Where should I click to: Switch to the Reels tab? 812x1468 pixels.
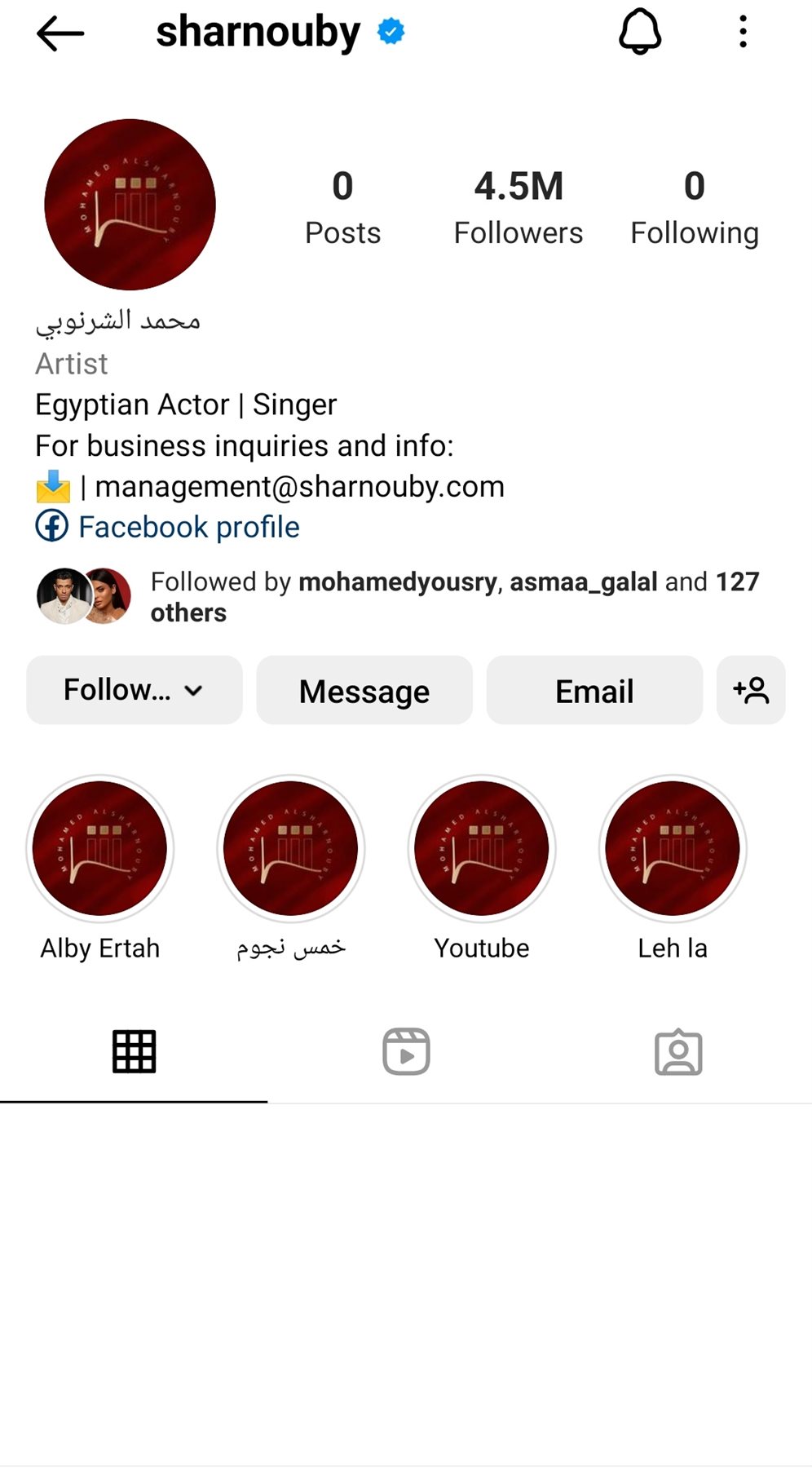[406, 1052]
